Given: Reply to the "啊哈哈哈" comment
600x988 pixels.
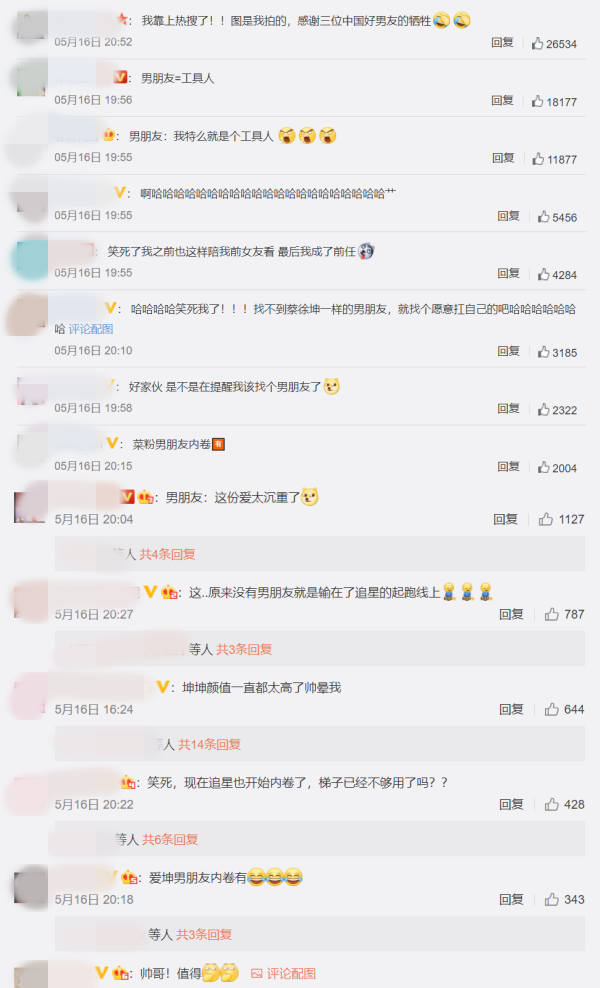Looking at the screenshot, I should (508, 216).
